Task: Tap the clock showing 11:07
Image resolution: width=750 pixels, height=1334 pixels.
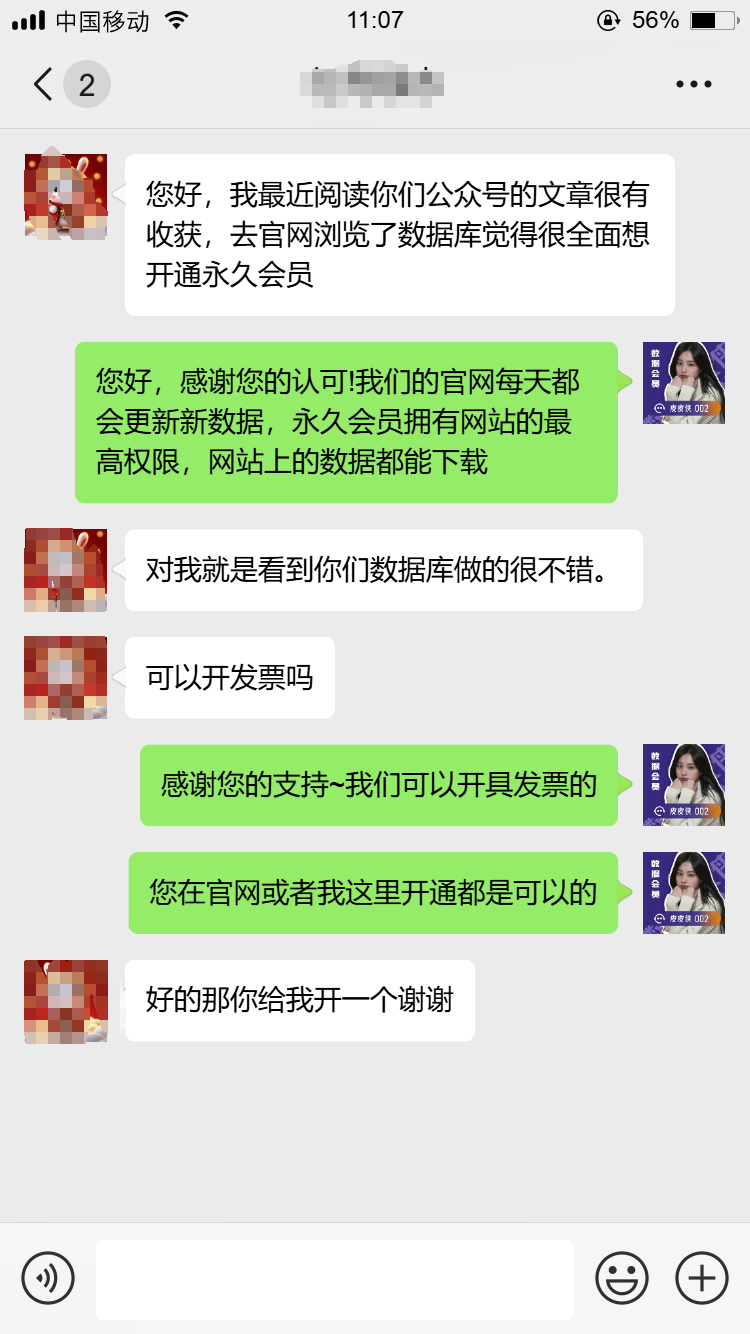Action: 375,19
